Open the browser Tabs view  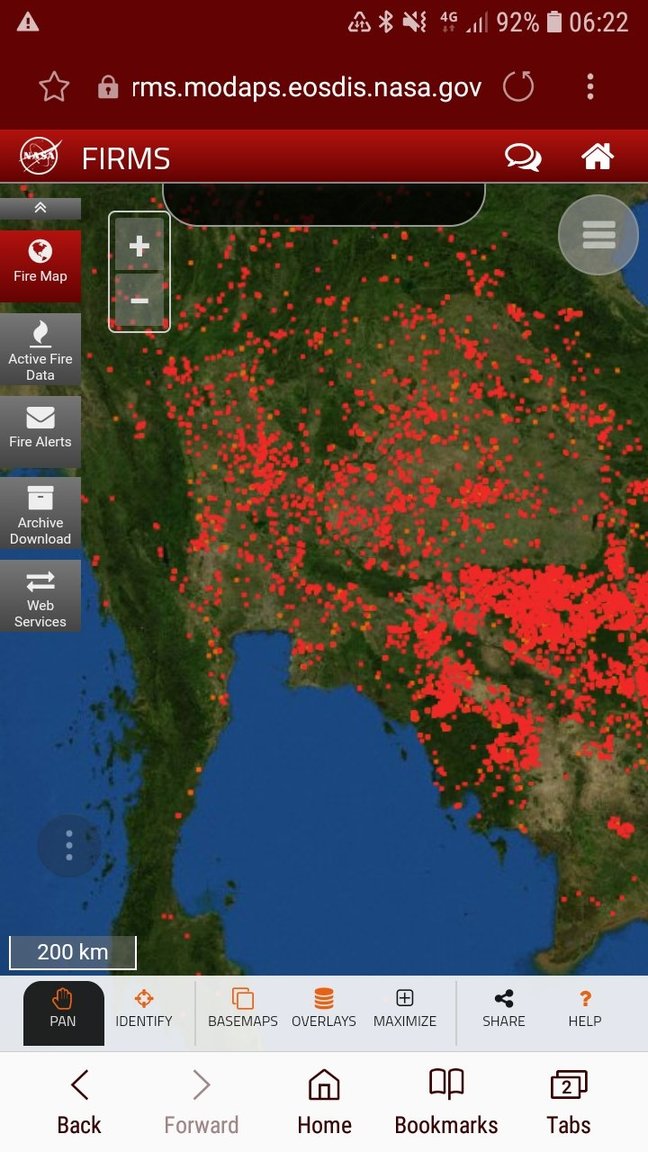click(568, 1102)
